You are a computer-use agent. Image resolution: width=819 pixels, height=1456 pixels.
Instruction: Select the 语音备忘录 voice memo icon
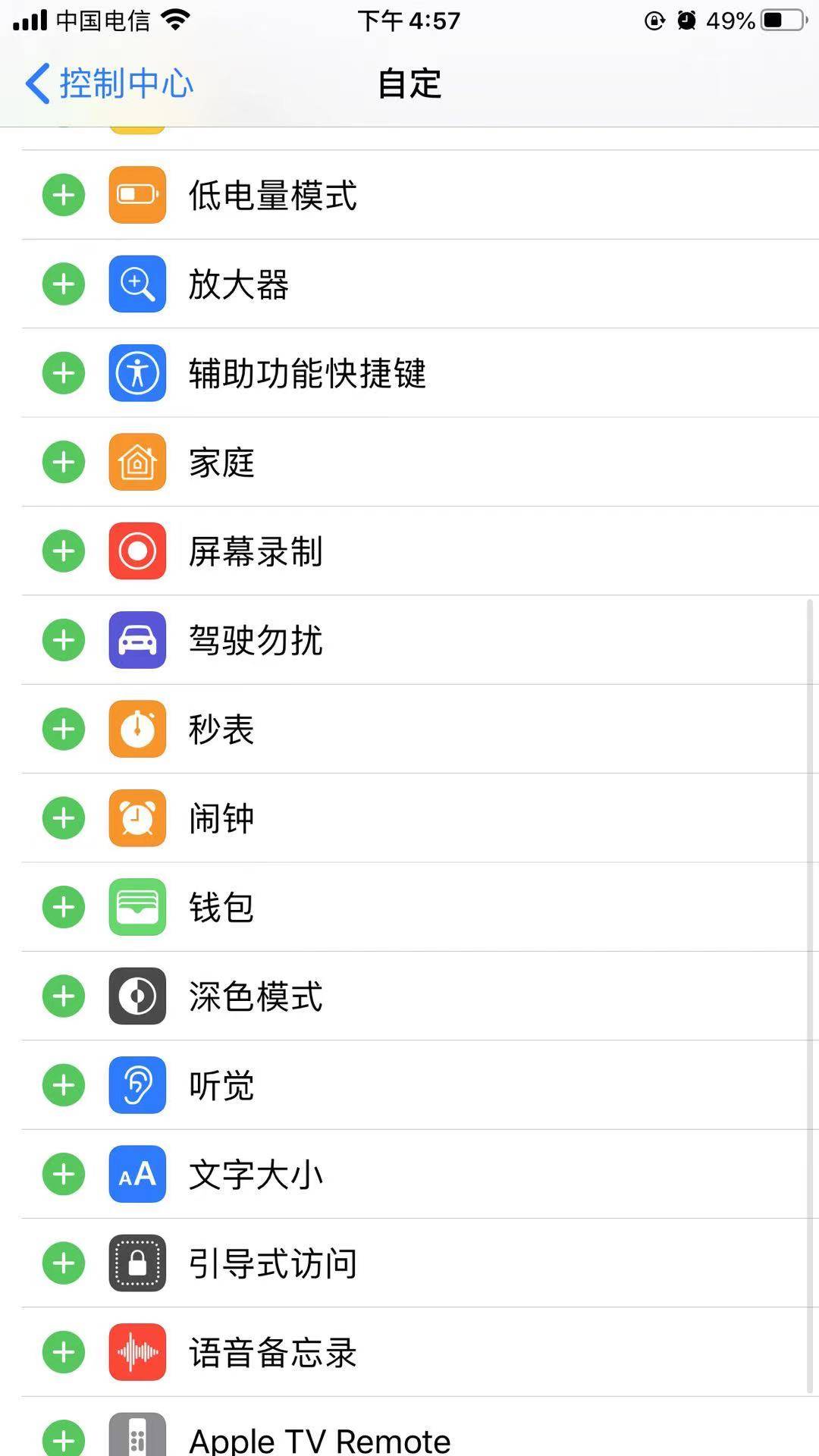pos(137,1352)
